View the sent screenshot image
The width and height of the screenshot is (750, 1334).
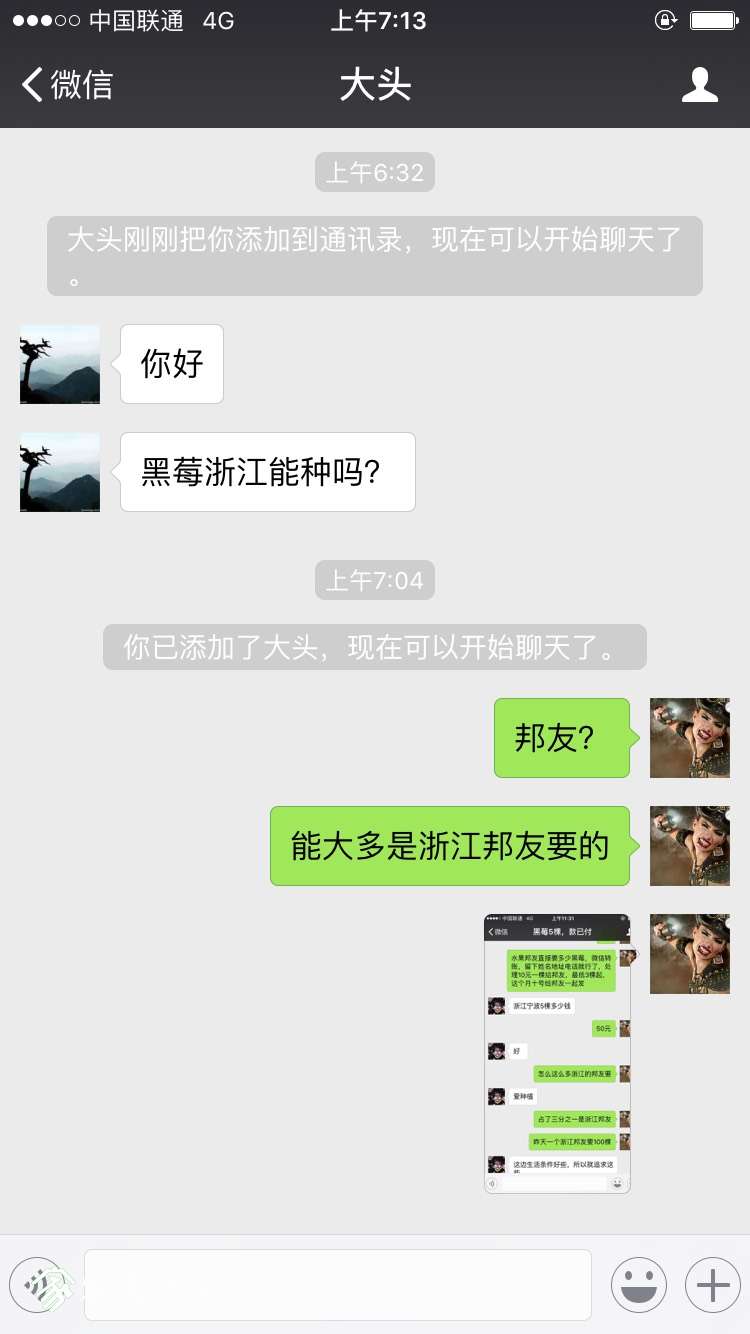pyautogui.click(x=557, y=1053)
